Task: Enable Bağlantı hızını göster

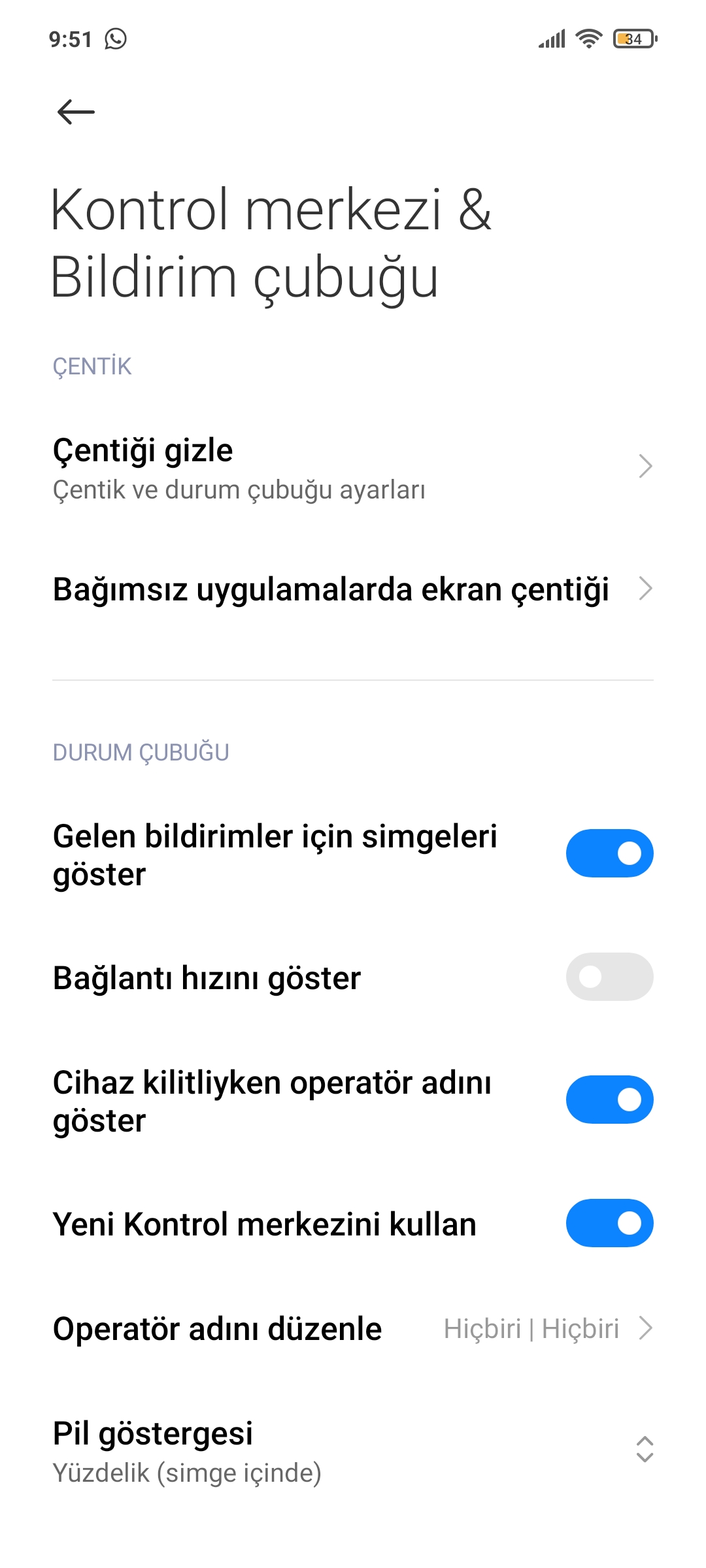Action: click(609, 977)
